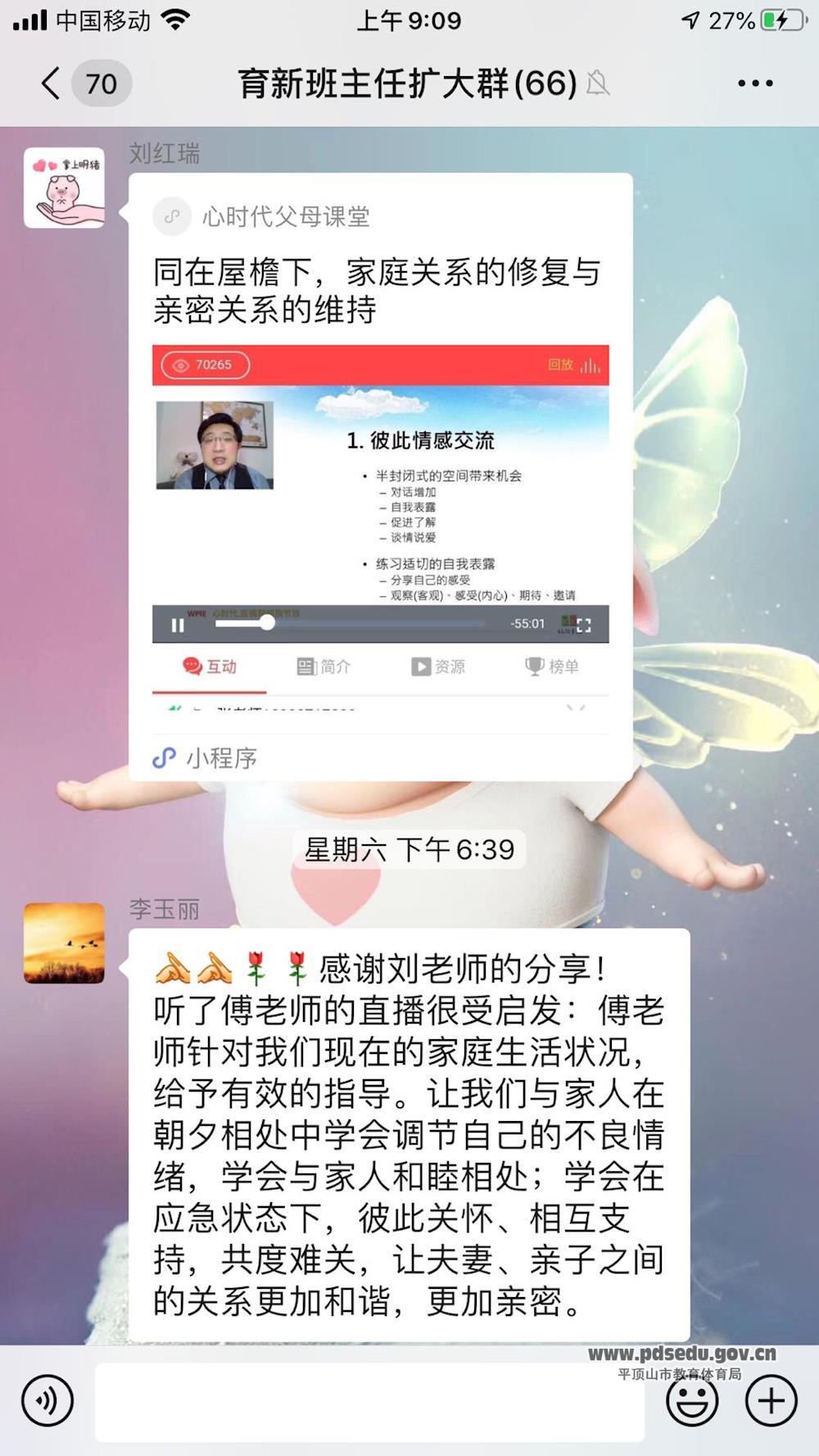Go back to the chat list
Screen dimensions: 819x1456
(x=51, y=84)
